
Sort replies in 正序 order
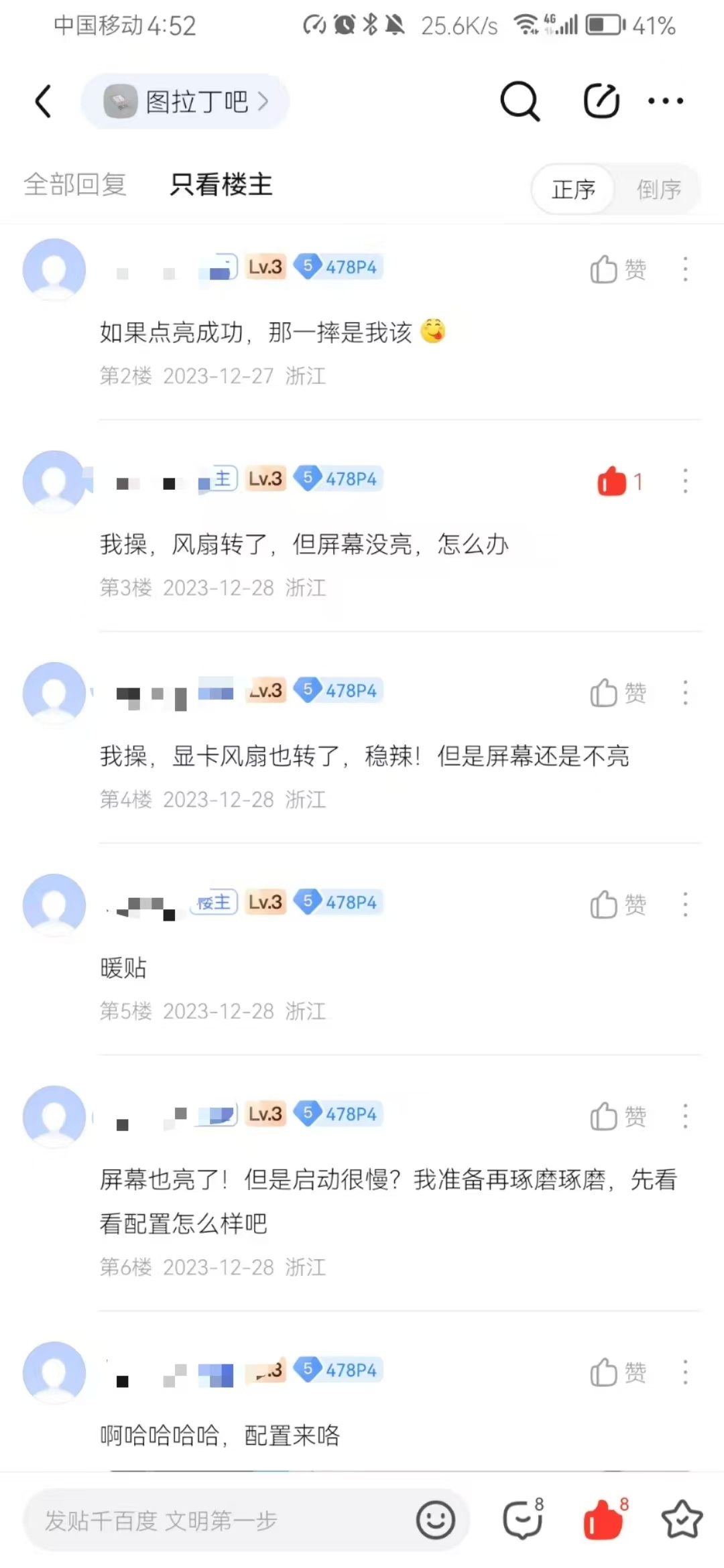pos(573,190)
